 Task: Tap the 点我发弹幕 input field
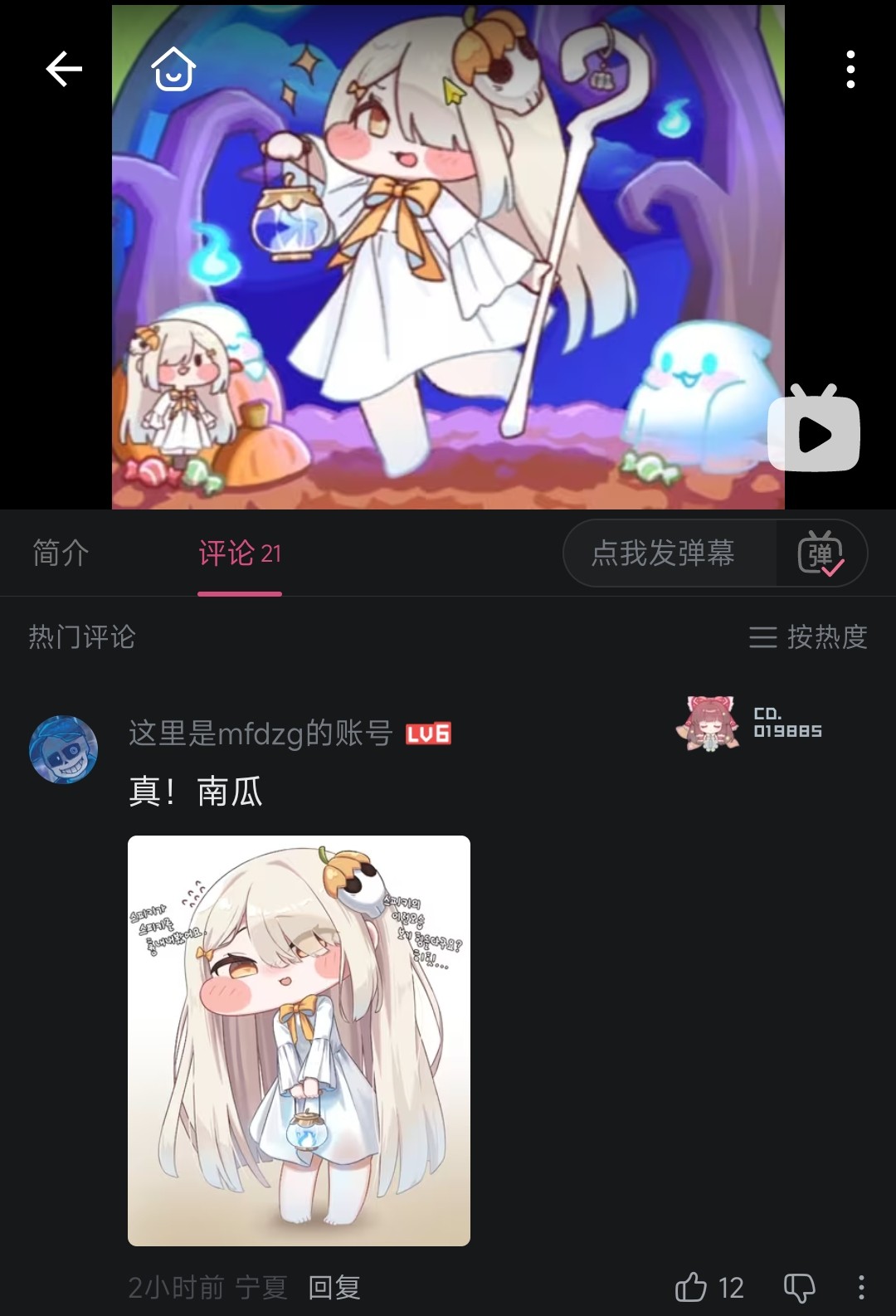click(x=664, y=553)
